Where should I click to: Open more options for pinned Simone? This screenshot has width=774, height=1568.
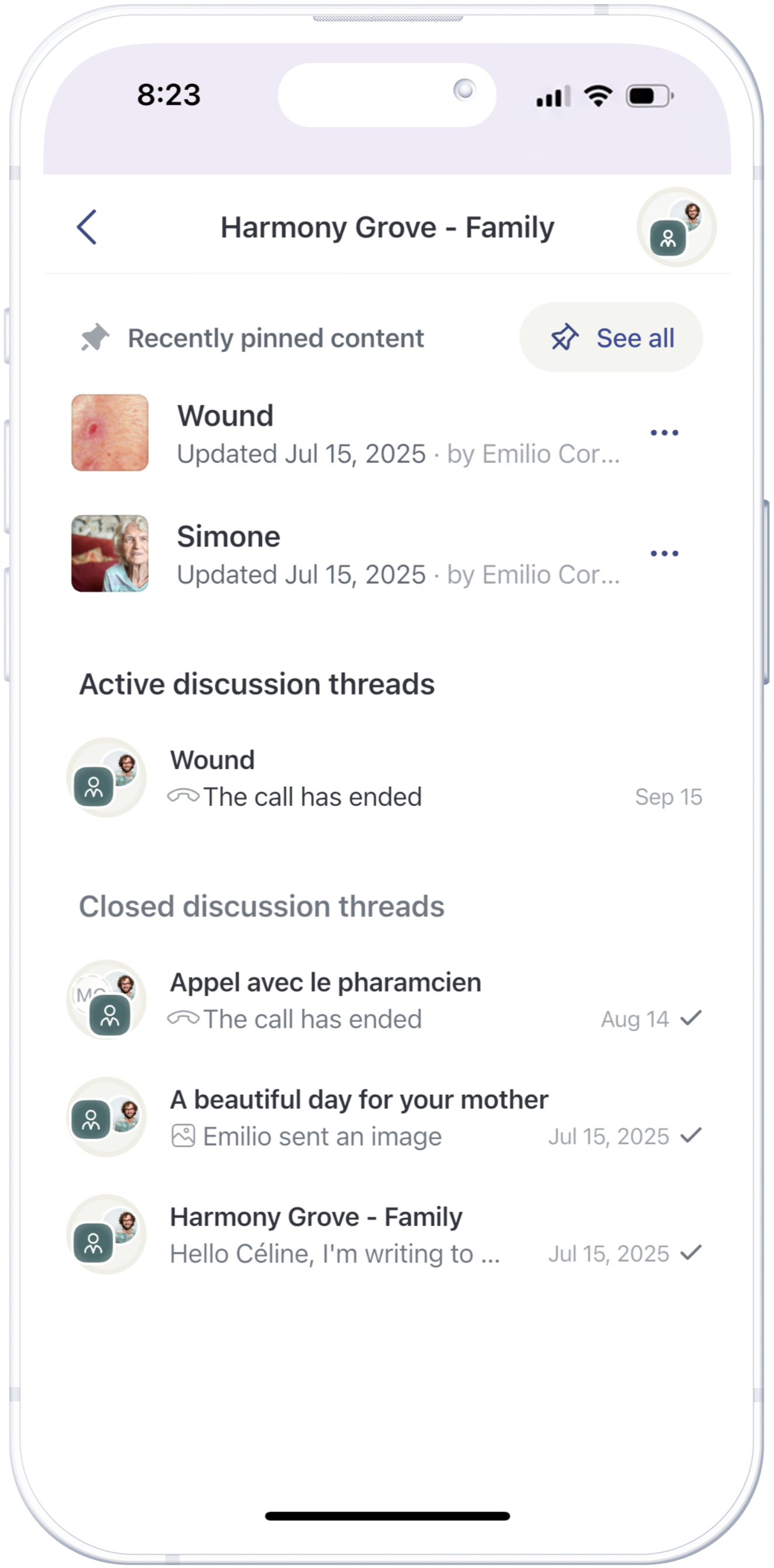(x=664, y=553)
